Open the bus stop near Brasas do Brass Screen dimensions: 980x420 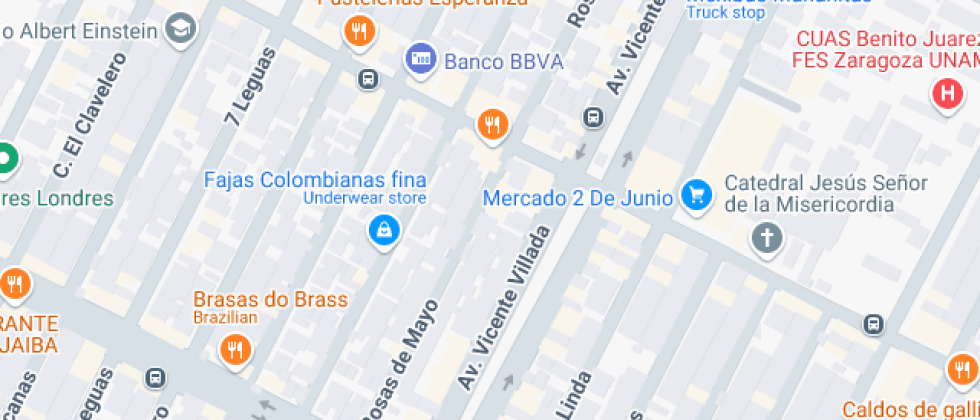click(x=155, y=378)
